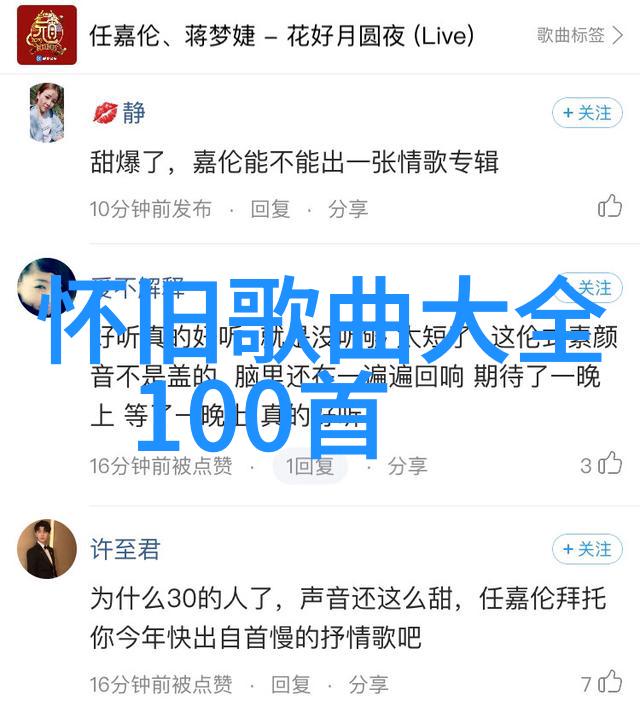Like the comment with 3 likes
Viewport: 640px width, 713px height.
[x=610, y=464]
